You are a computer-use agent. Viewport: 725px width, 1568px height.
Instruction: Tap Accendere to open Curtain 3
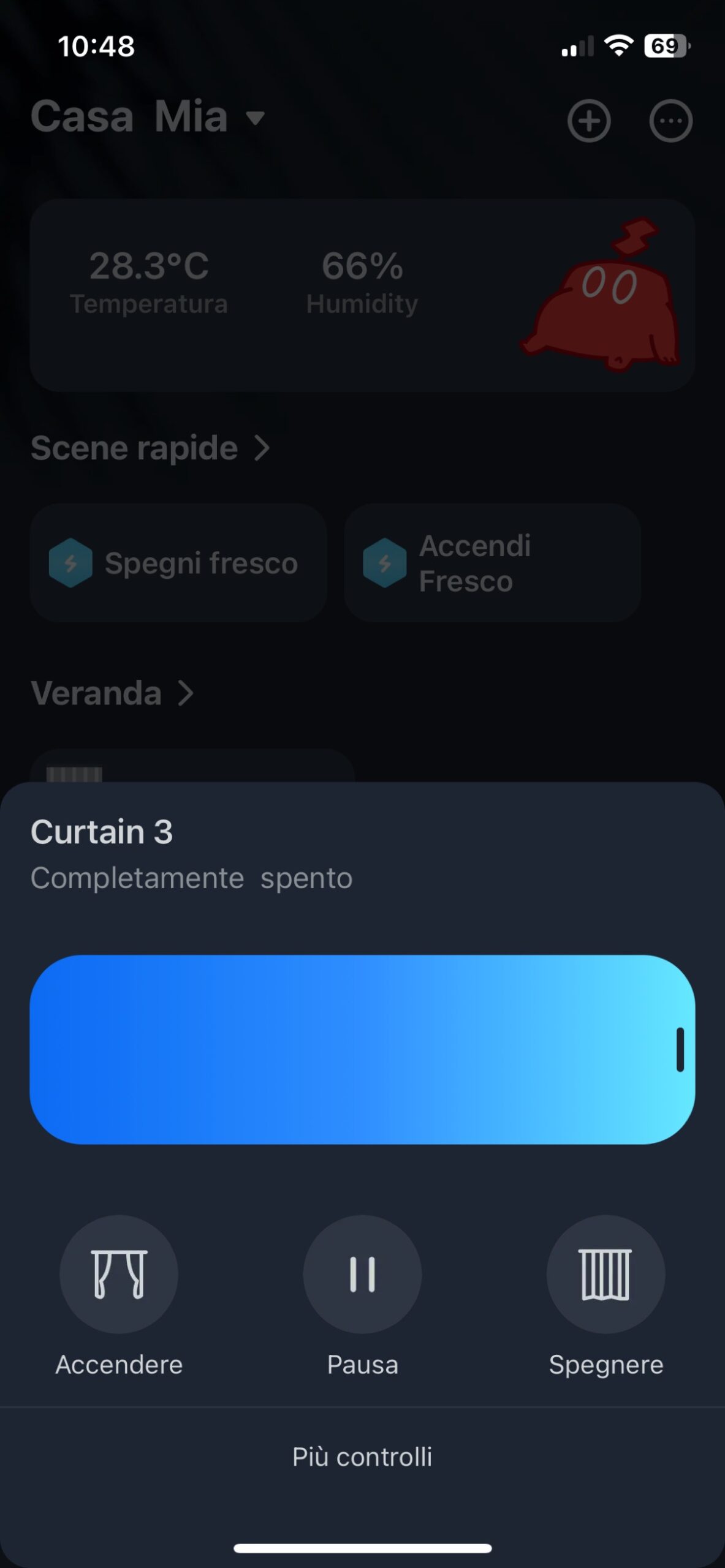pos(119,1274)
